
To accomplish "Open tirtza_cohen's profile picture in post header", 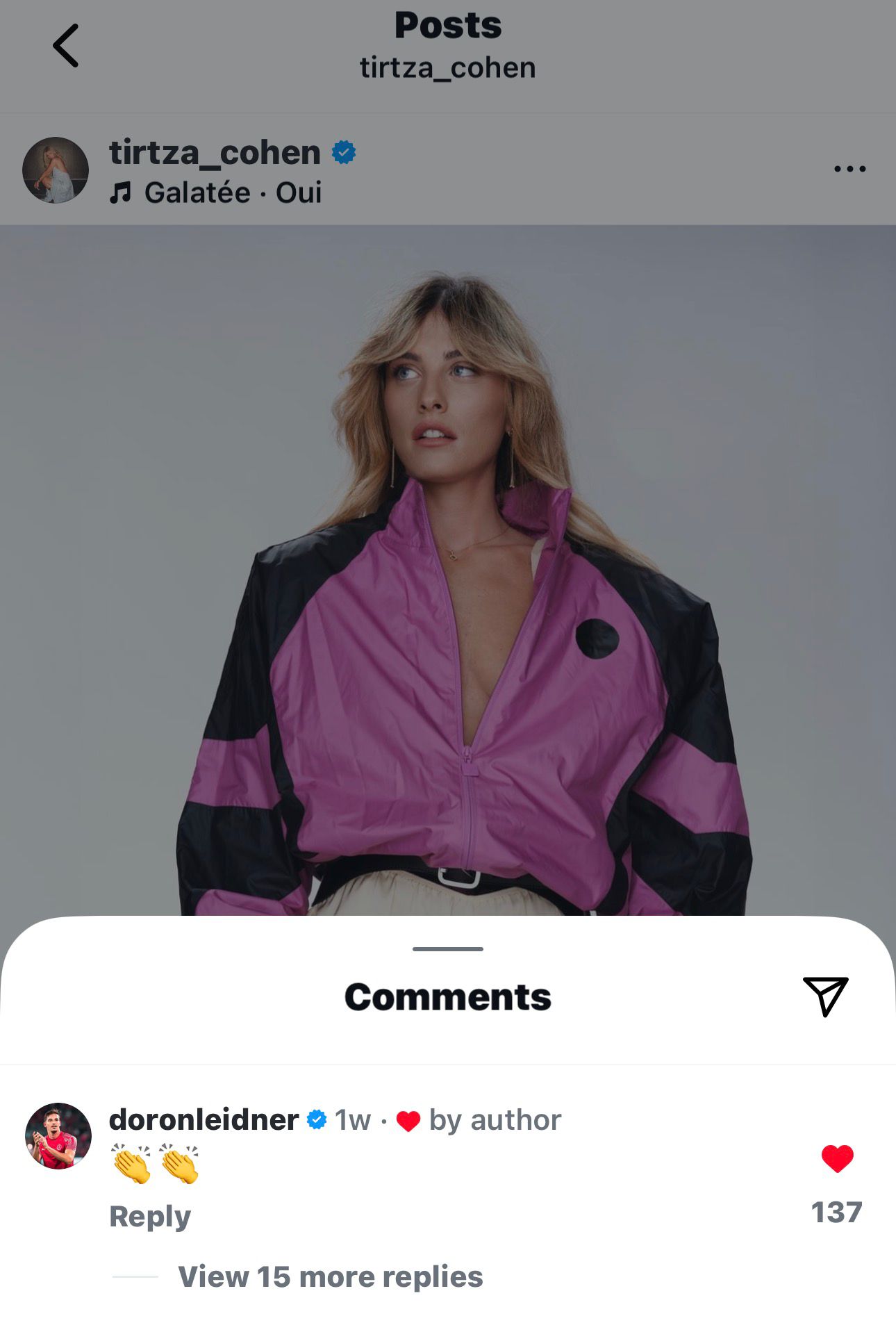I will pyautogui.click(x=56, y=170).
